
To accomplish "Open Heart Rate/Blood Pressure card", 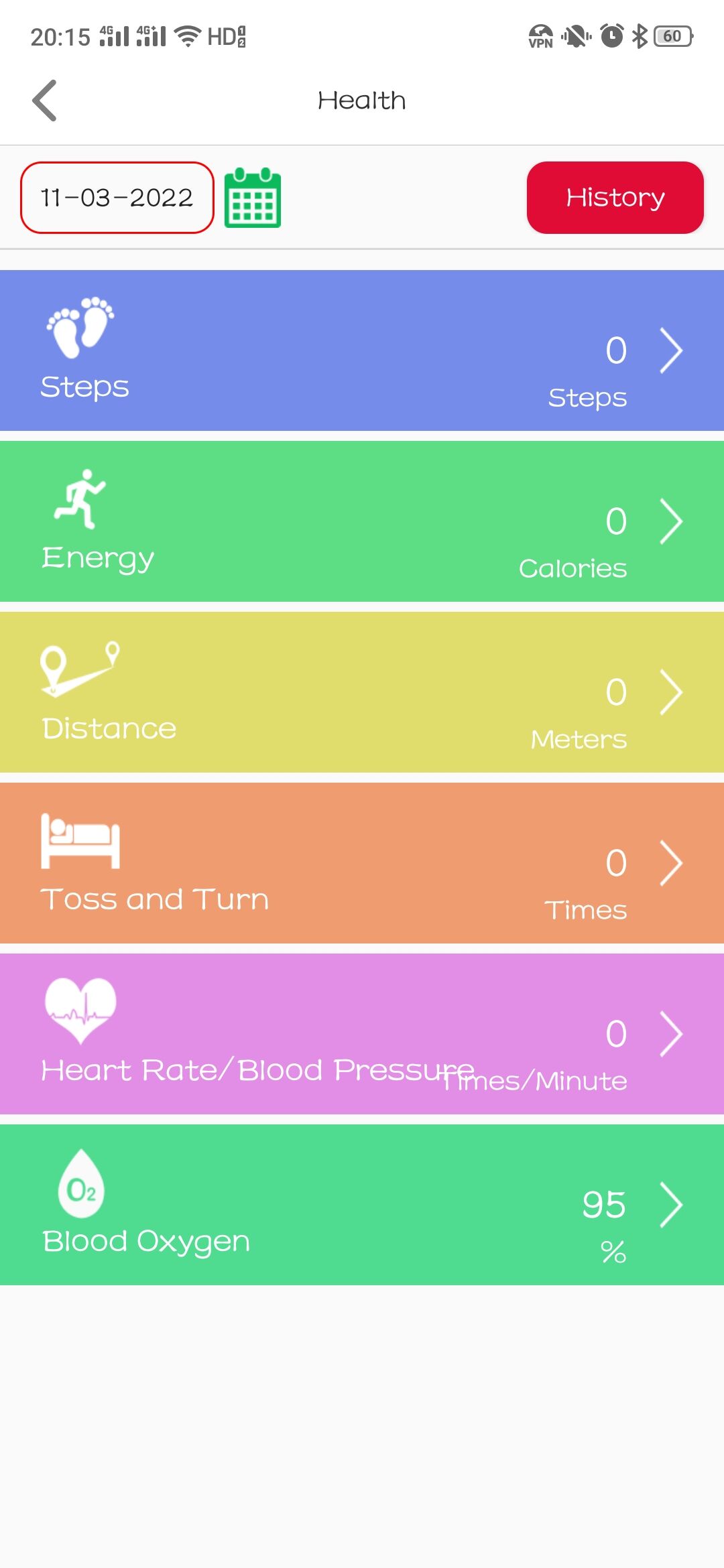I will (362, 1034).
